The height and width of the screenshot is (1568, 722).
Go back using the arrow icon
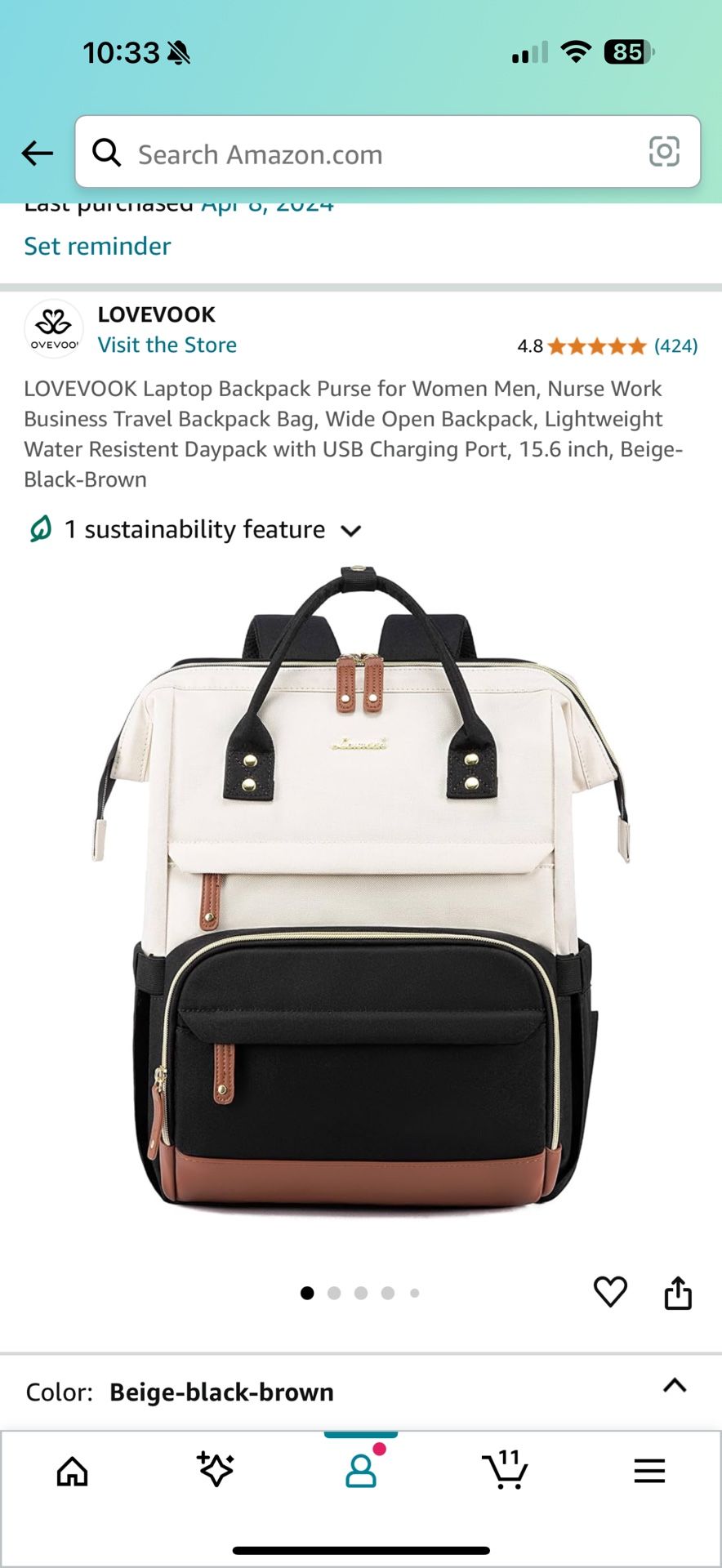click(38, 153)
